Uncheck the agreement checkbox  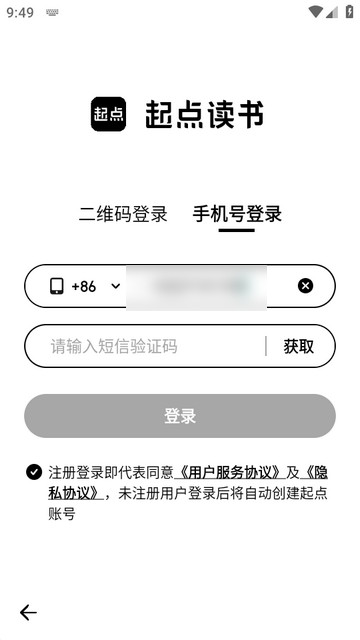tap(34, 472)
